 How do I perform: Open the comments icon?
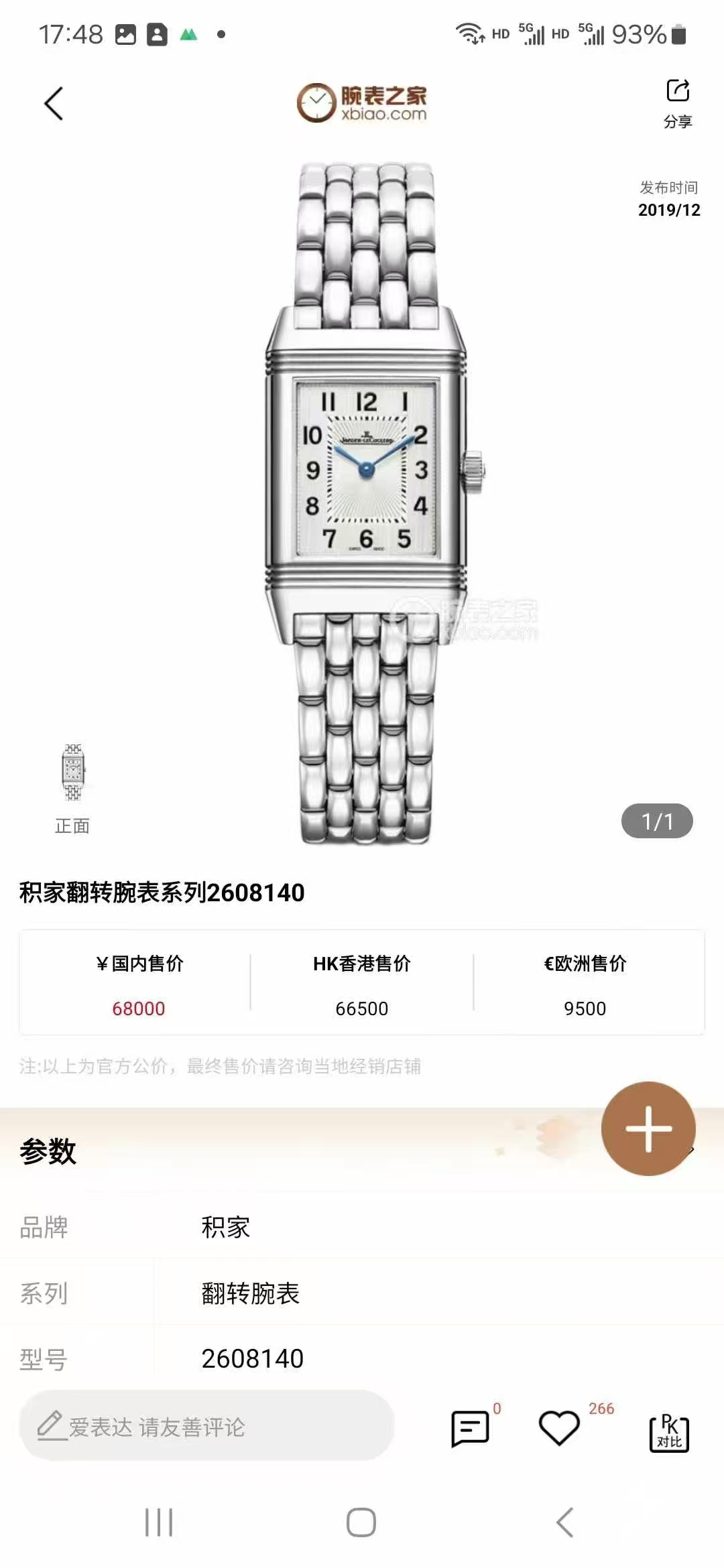click(x=470, y=1428)
